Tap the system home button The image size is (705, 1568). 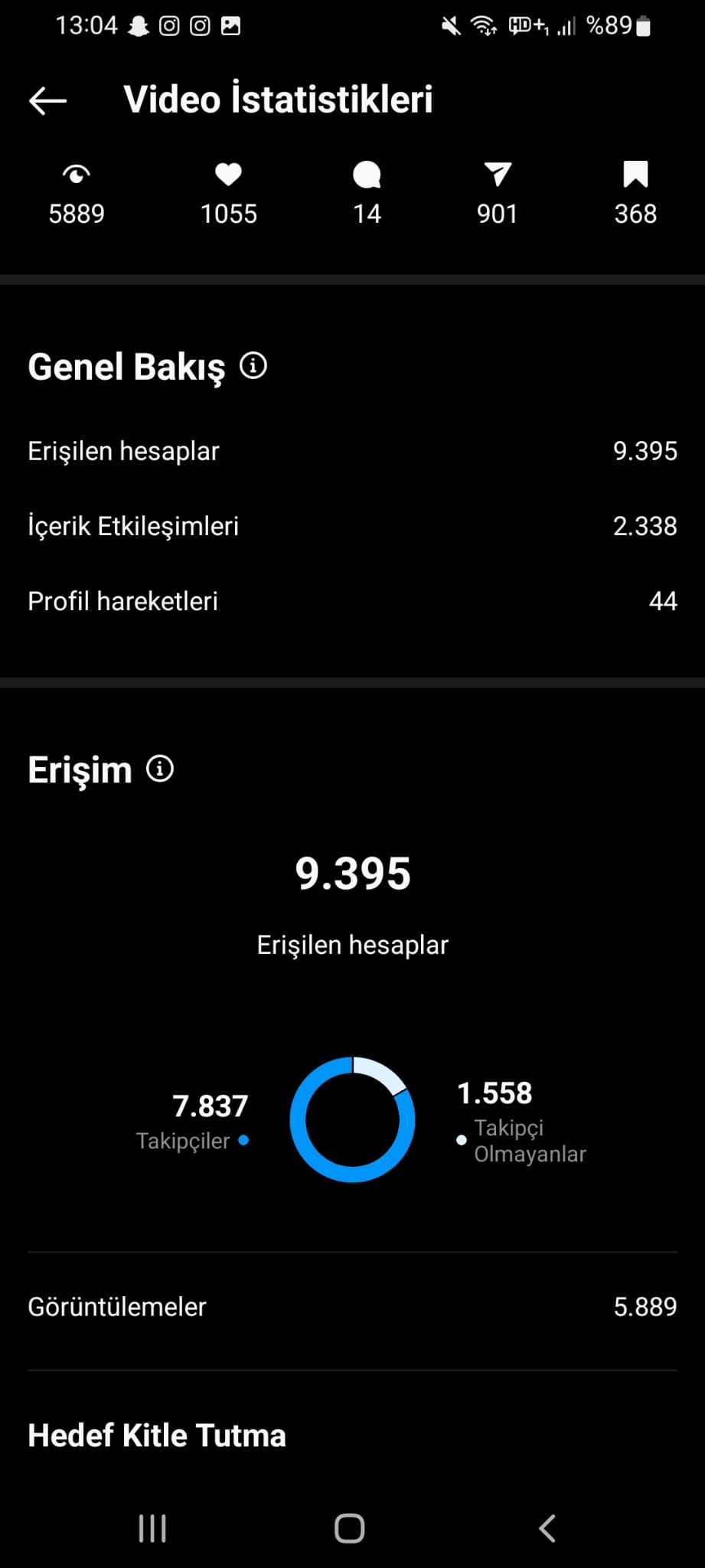(350, 1528)
